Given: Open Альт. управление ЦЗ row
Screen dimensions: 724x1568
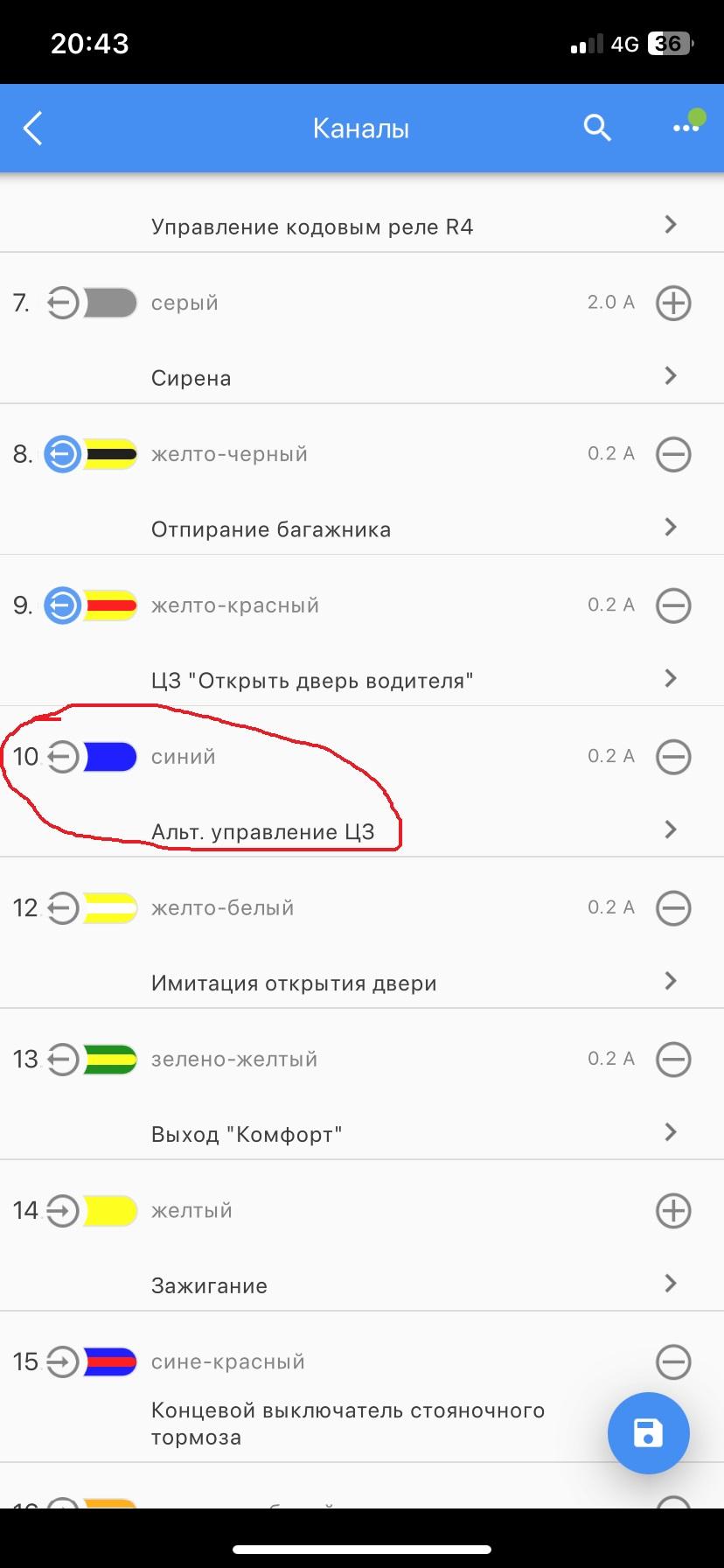Looking at the screenshot, I should pyautogui.click(x=362, y=831).
